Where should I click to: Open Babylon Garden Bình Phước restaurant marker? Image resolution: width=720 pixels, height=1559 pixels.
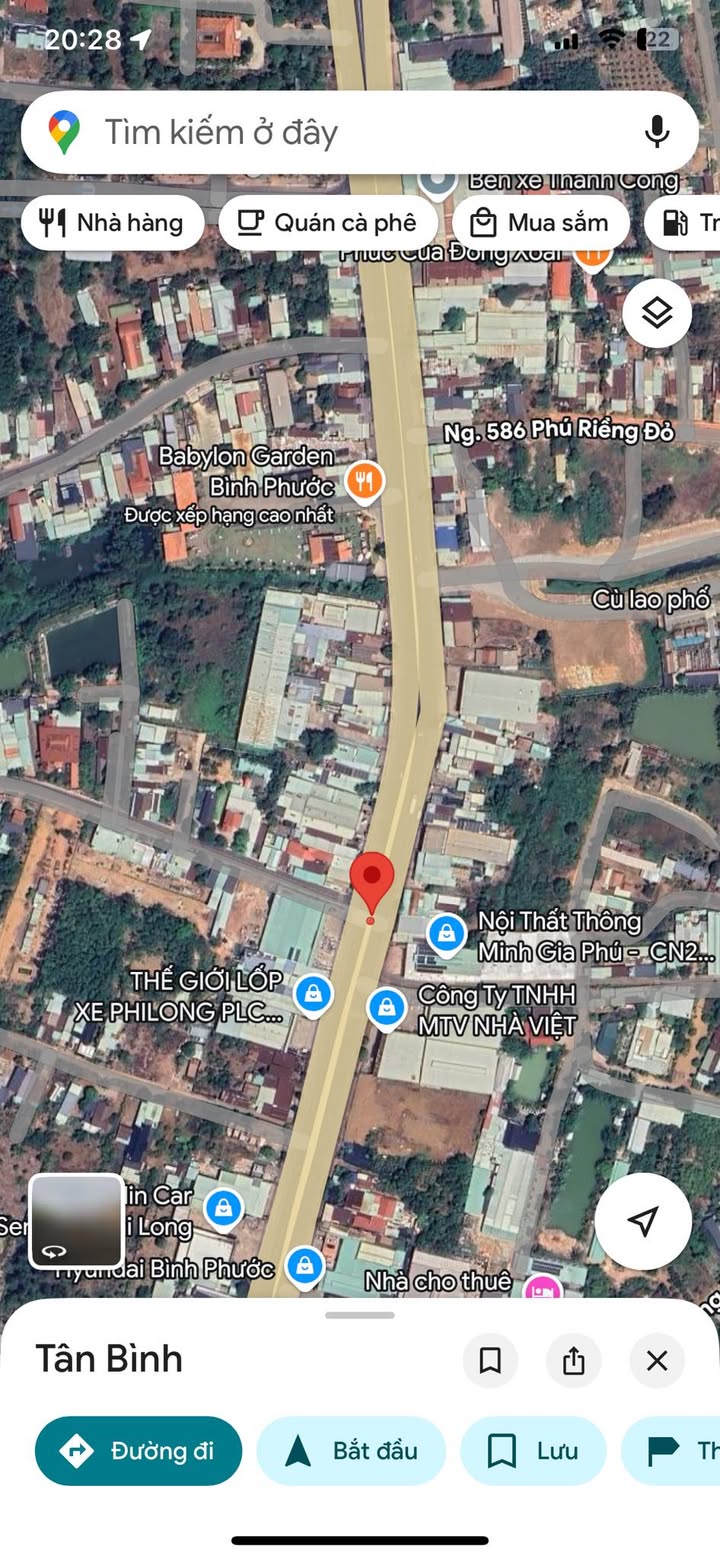point(365,482)
